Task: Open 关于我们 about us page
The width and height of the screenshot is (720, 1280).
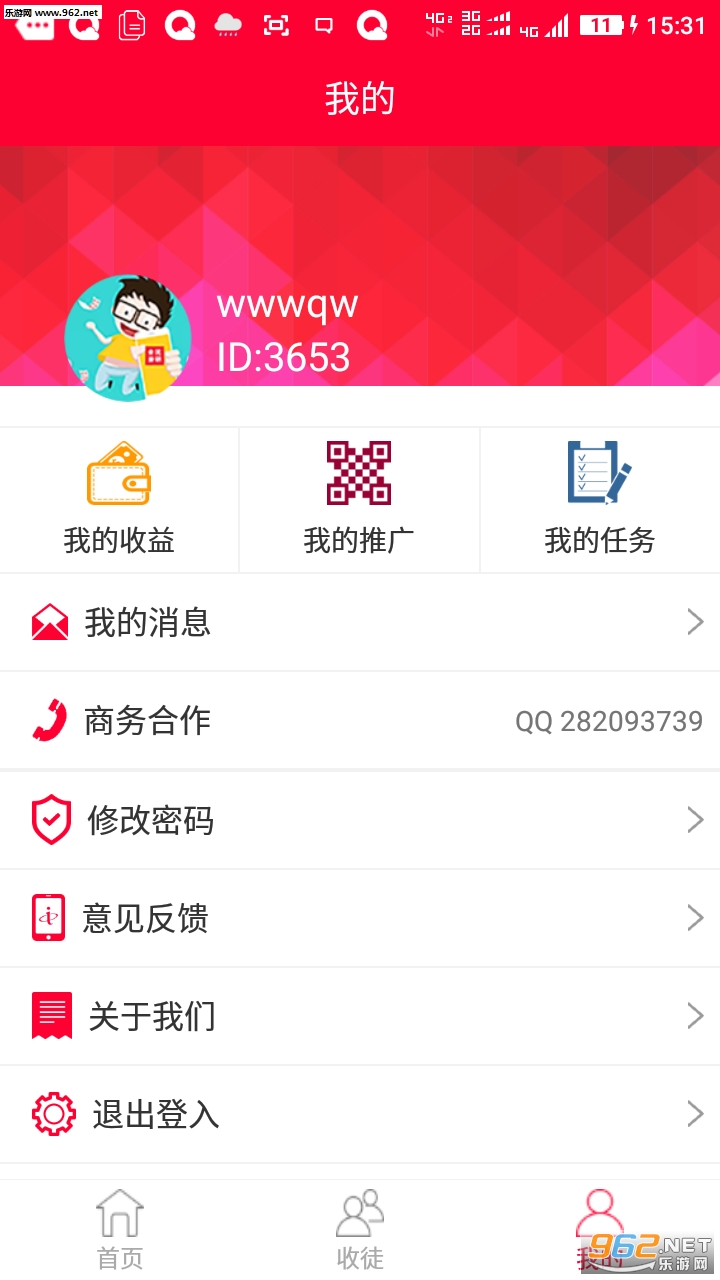Action: click(360, 1016)
